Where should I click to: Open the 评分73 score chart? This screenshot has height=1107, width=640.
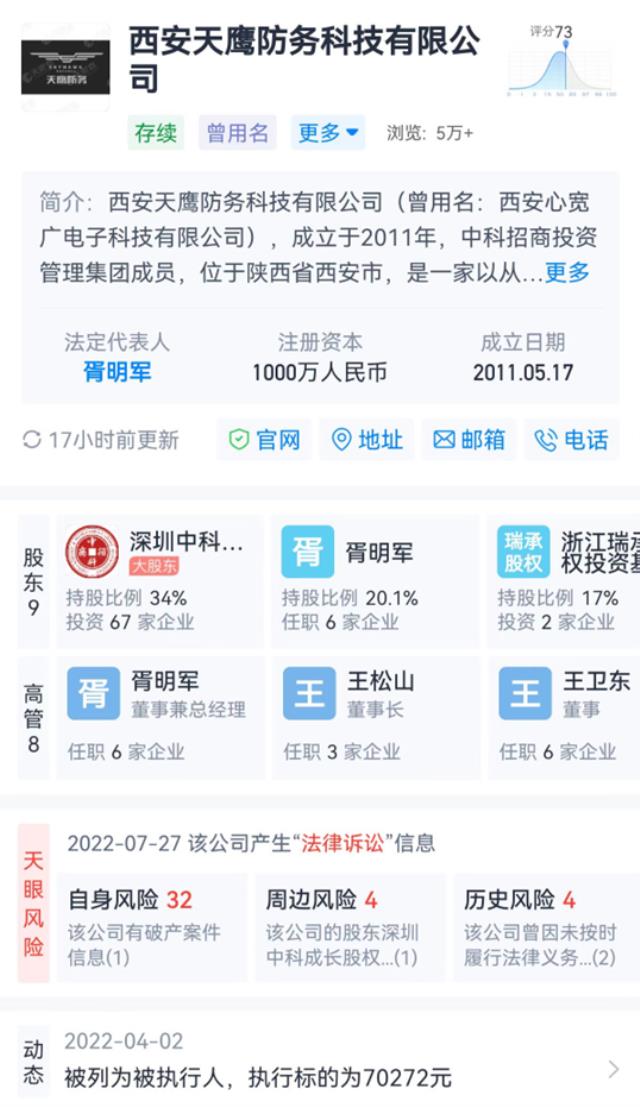click(562, 61)
